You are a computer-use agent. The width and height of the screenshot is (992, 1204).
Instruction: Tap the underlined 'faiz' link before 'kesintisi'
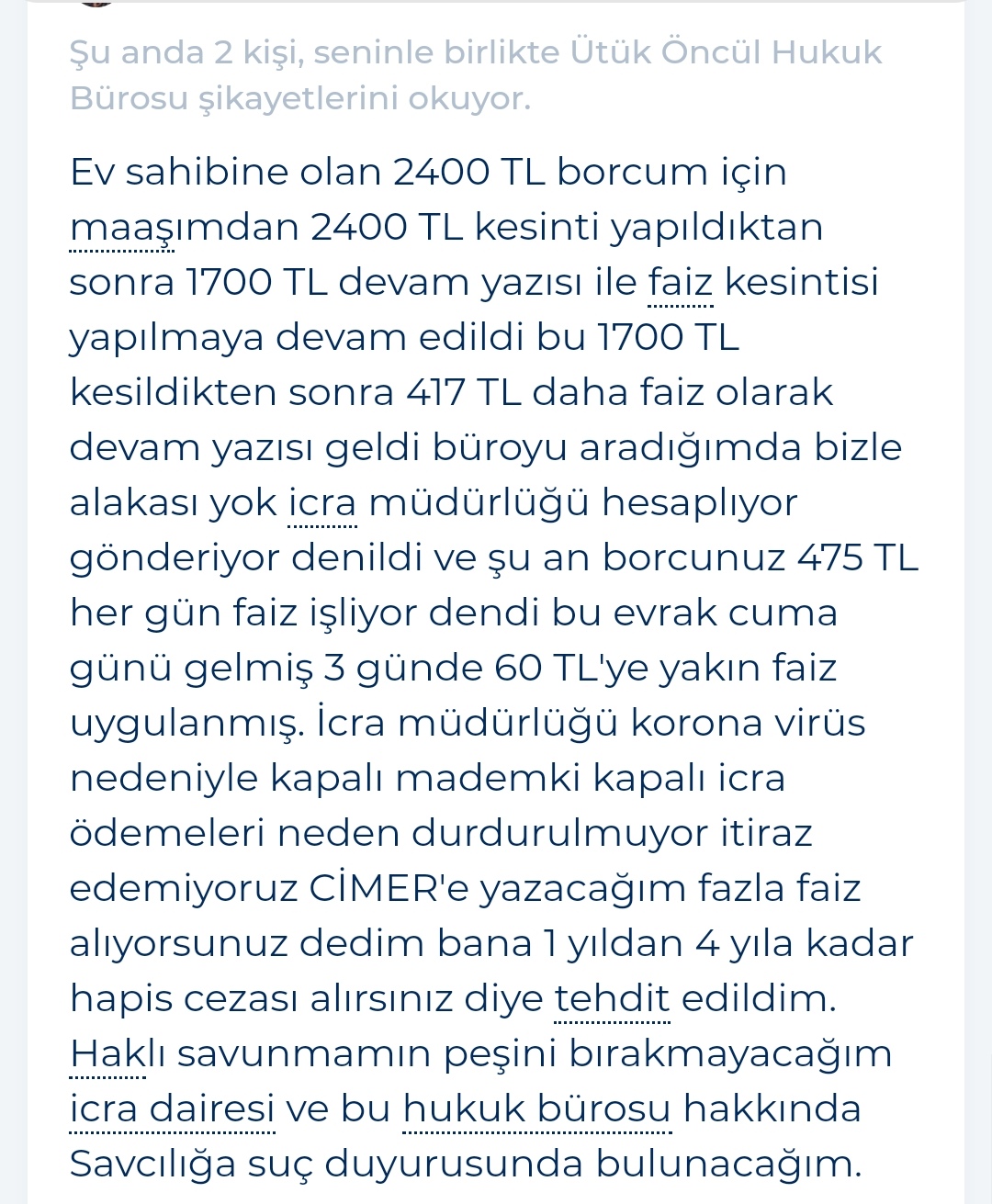681,283
